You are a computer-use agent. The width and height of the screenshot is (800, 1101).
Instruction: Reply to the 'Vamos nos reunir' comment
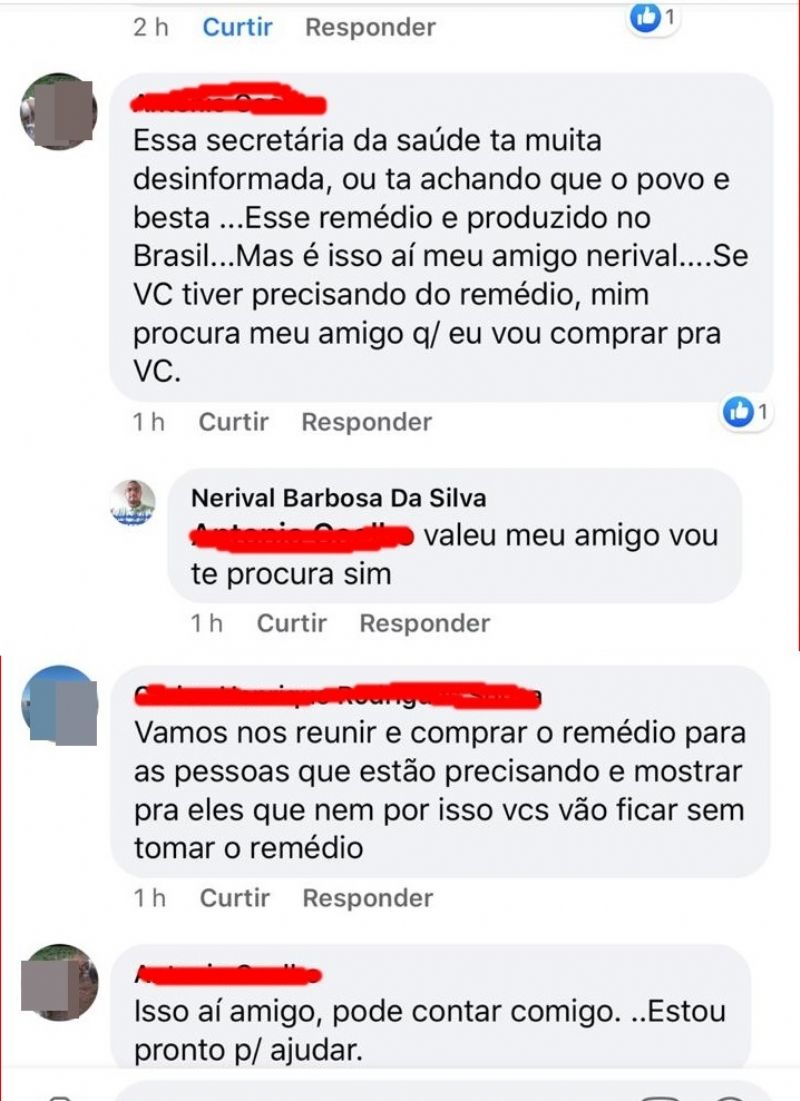coord(367,898)
